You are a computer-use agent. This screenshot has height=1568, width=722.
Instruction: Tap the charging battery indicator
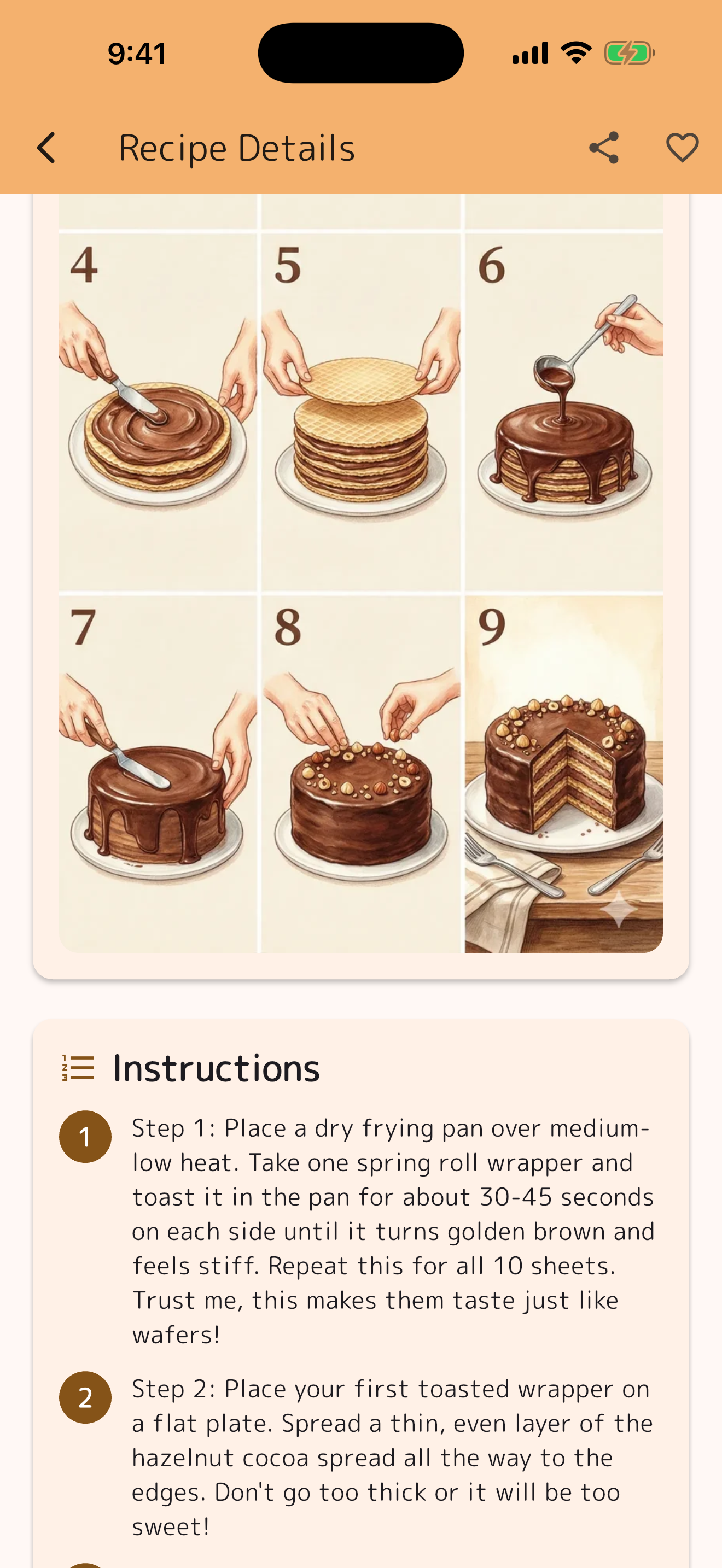(x=627, y=52)
